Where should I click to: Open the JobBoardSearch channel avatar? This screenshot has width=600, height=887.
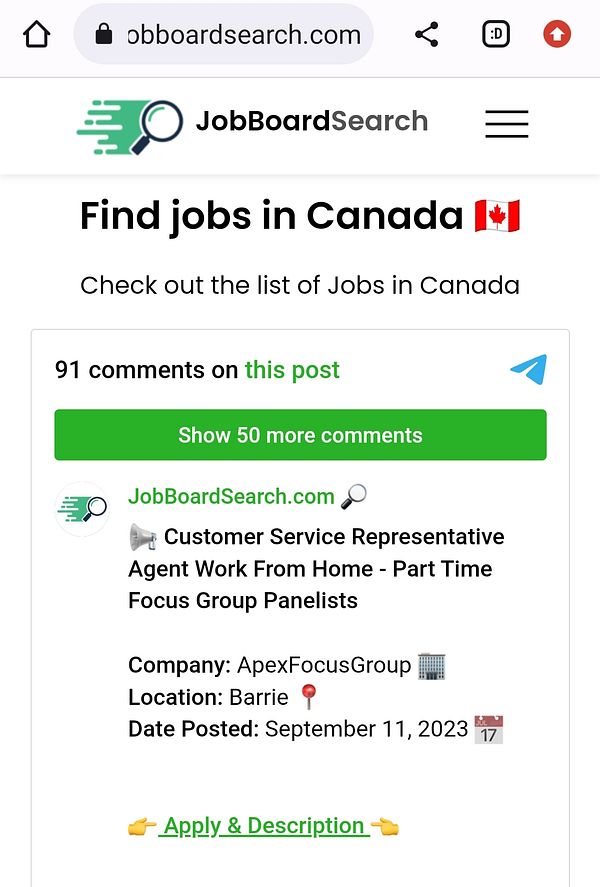pyautogui.click(x=82, y=509)
